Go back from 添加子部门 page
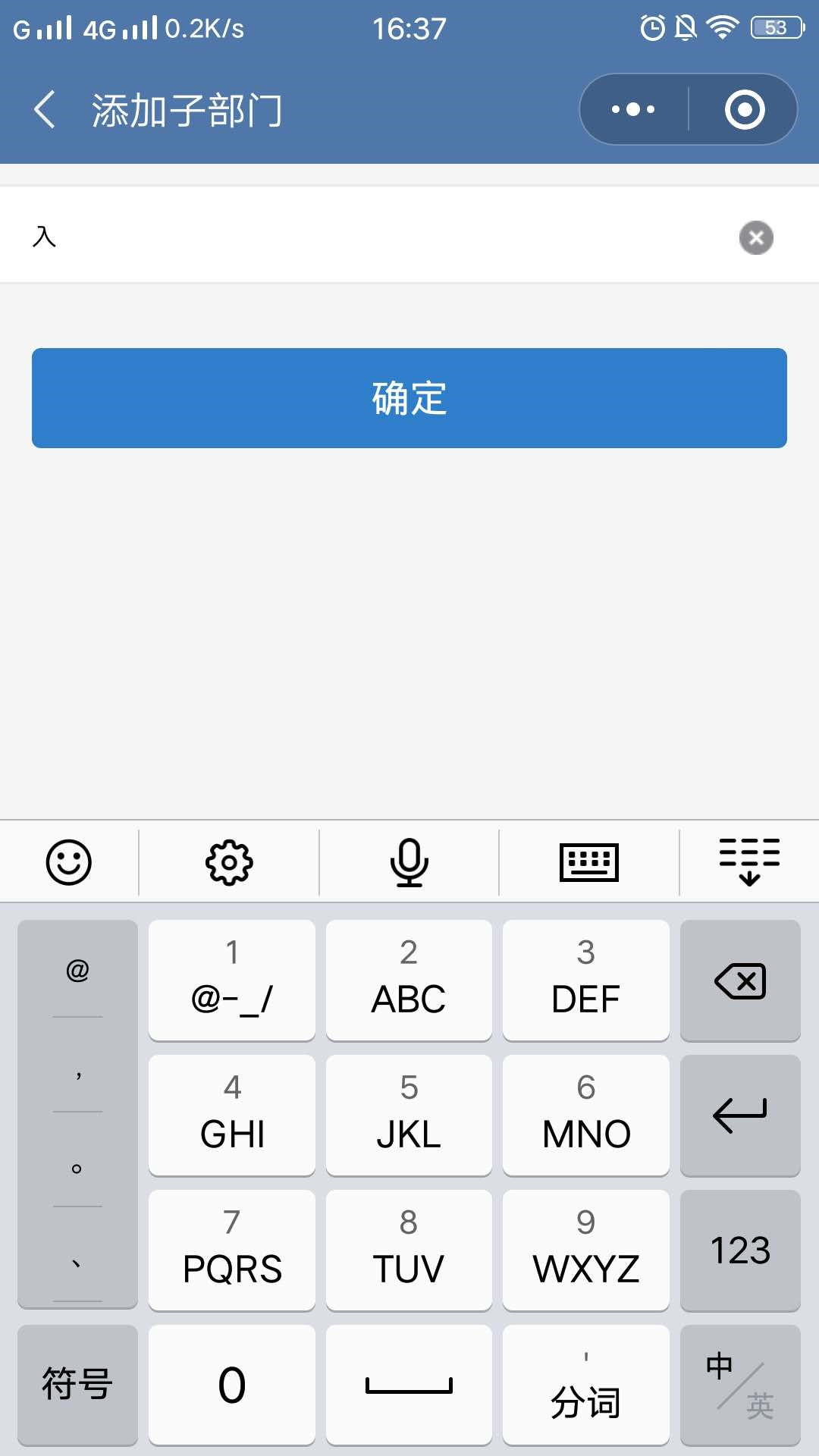 [45, 109]
